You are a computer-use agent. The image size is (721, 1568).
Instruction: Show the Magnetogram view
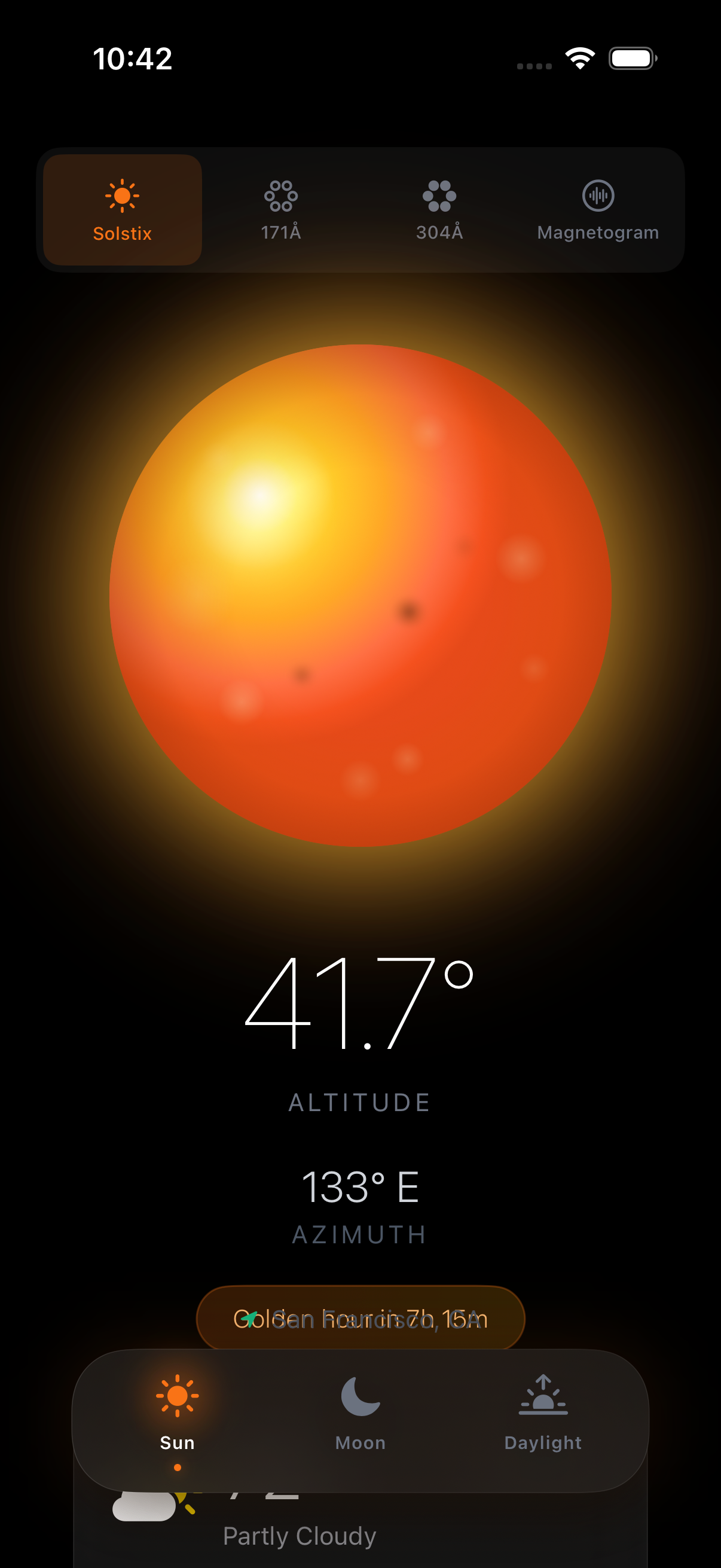coord(598,209)
